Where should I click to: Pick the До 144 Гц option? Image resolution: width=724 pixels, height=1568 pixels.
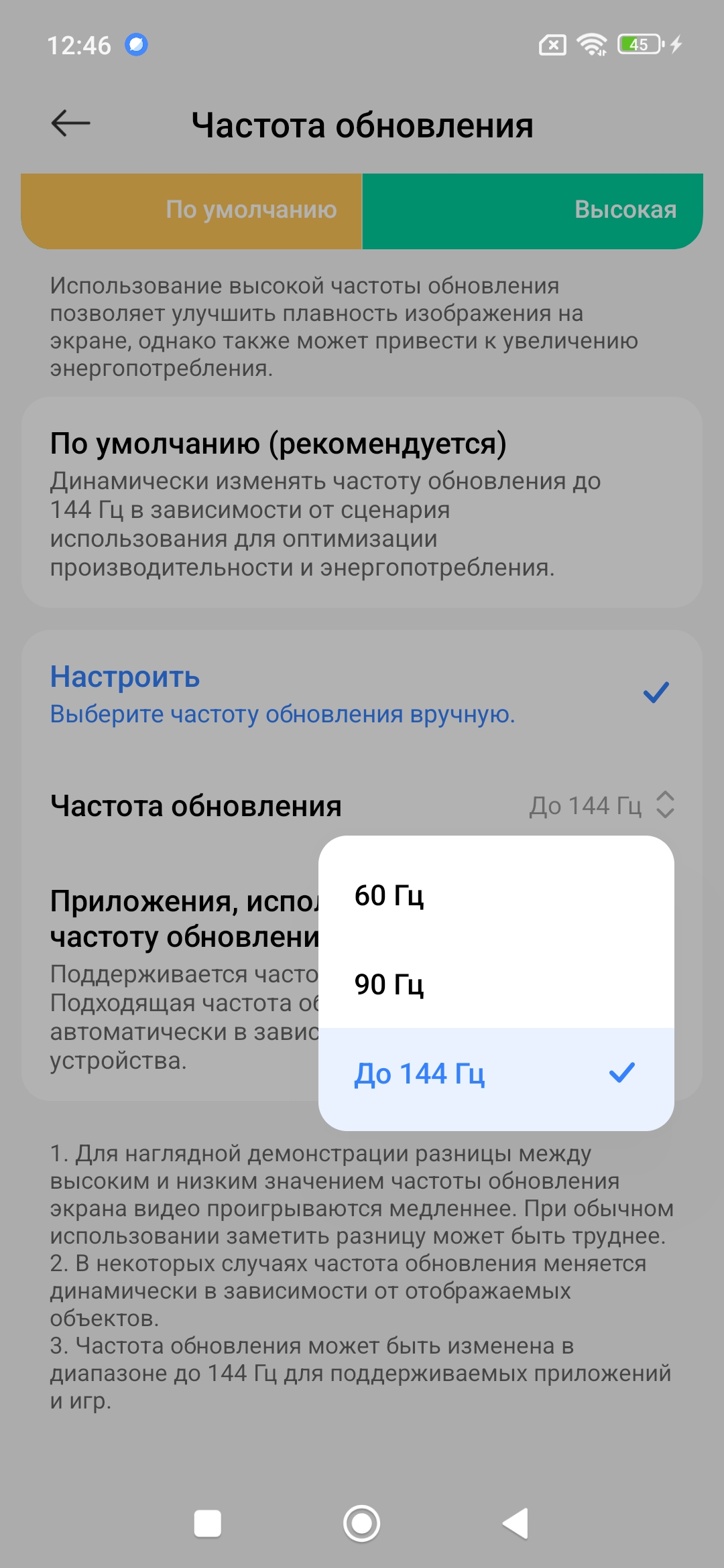point(495,1073)
